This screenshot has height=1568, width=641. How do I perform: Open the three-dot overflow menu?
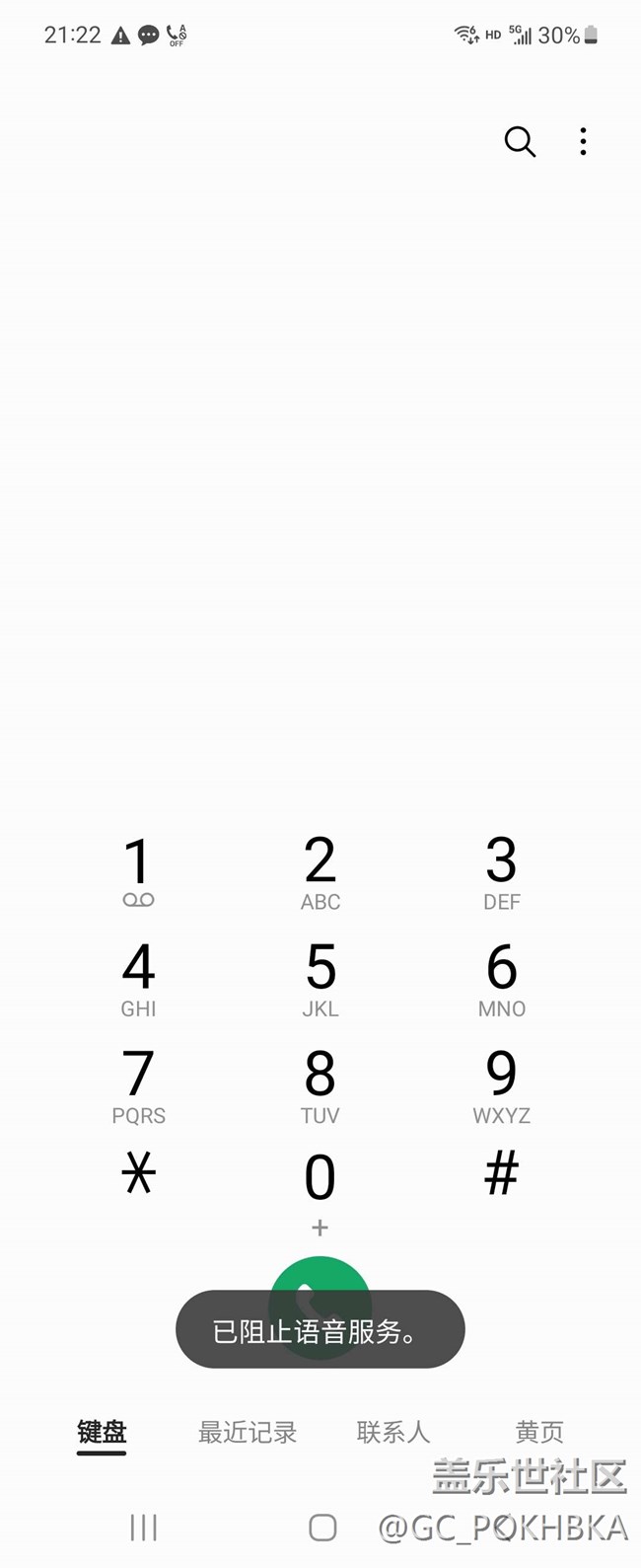click(583, 142)
